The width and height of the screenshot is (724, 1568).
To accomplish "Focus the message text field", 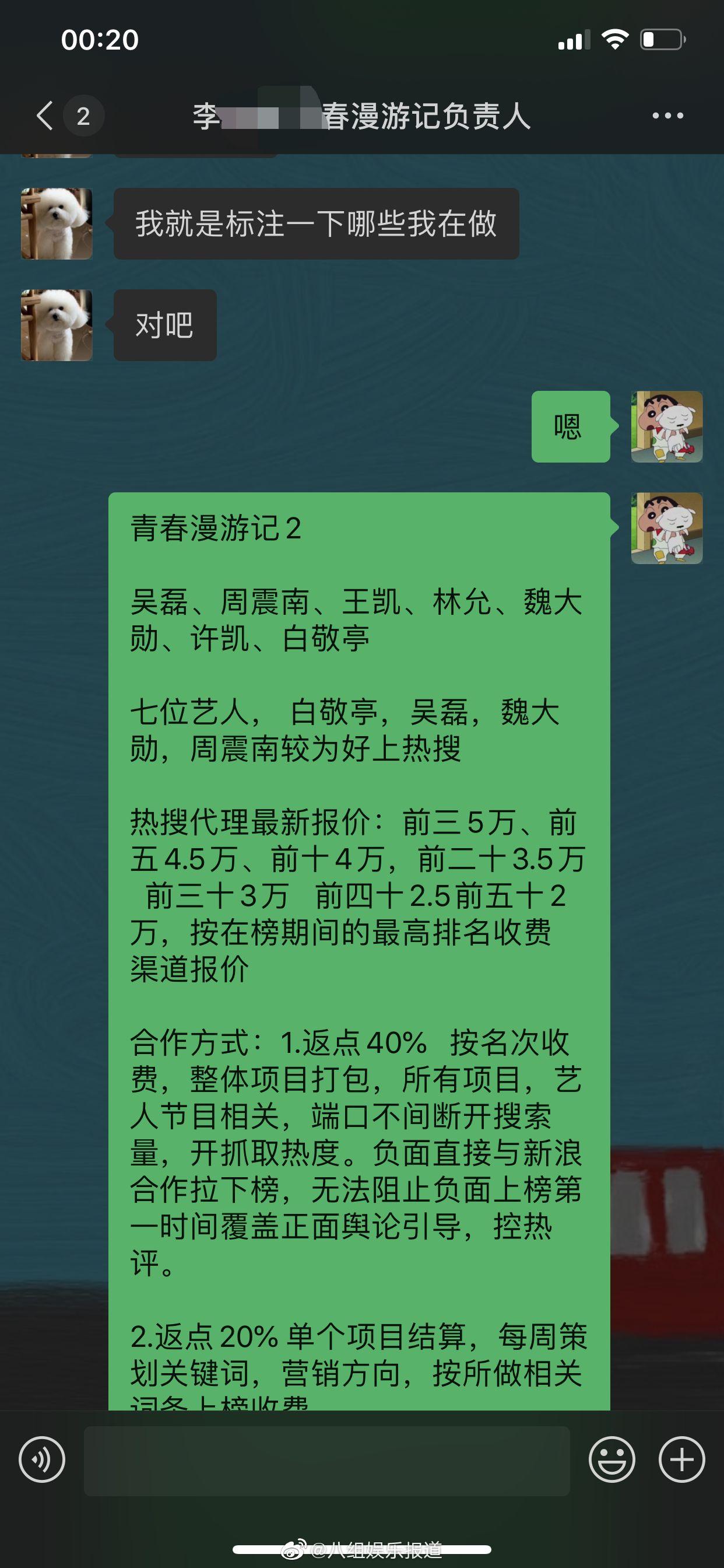I will tap(326, 1460).
